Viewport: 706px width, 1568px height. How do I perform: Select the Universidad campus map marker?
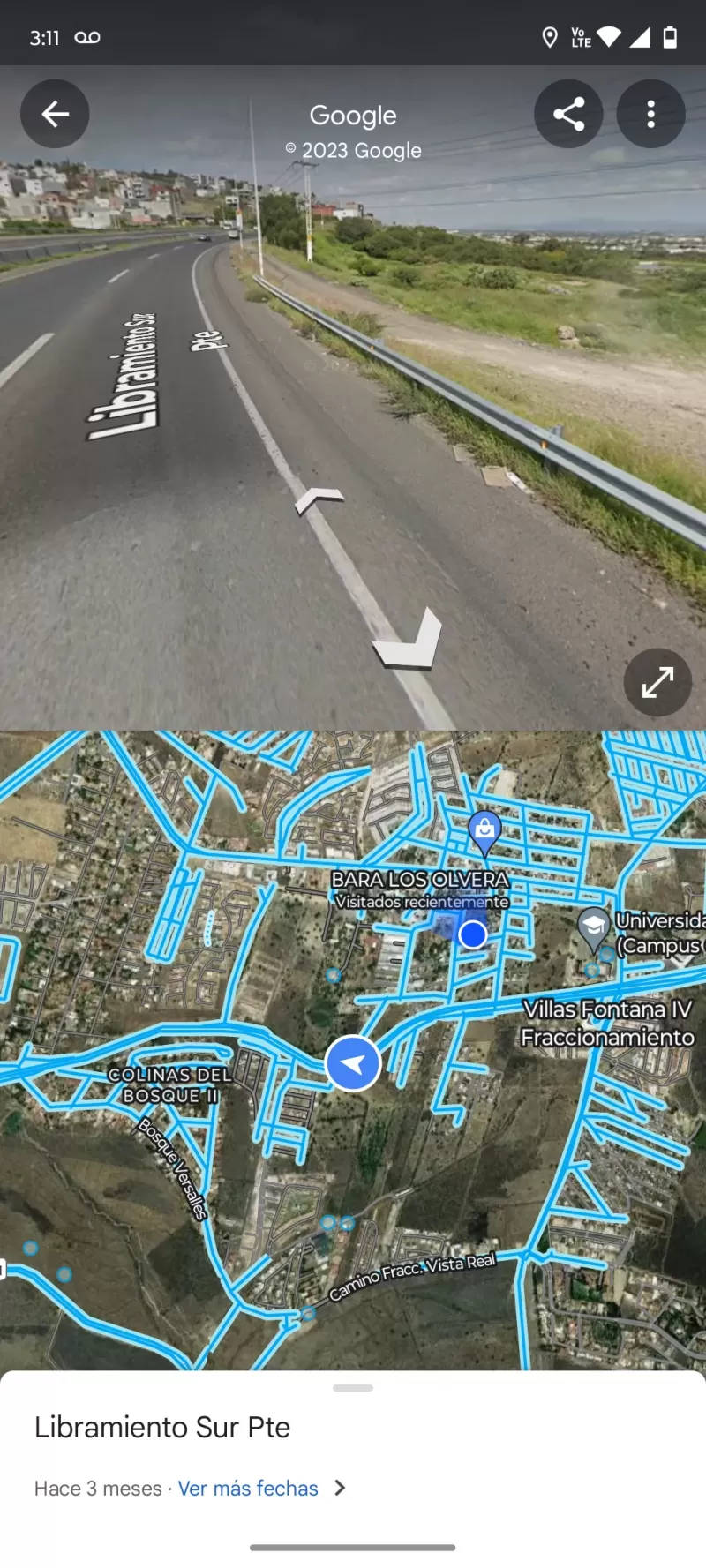594,927
